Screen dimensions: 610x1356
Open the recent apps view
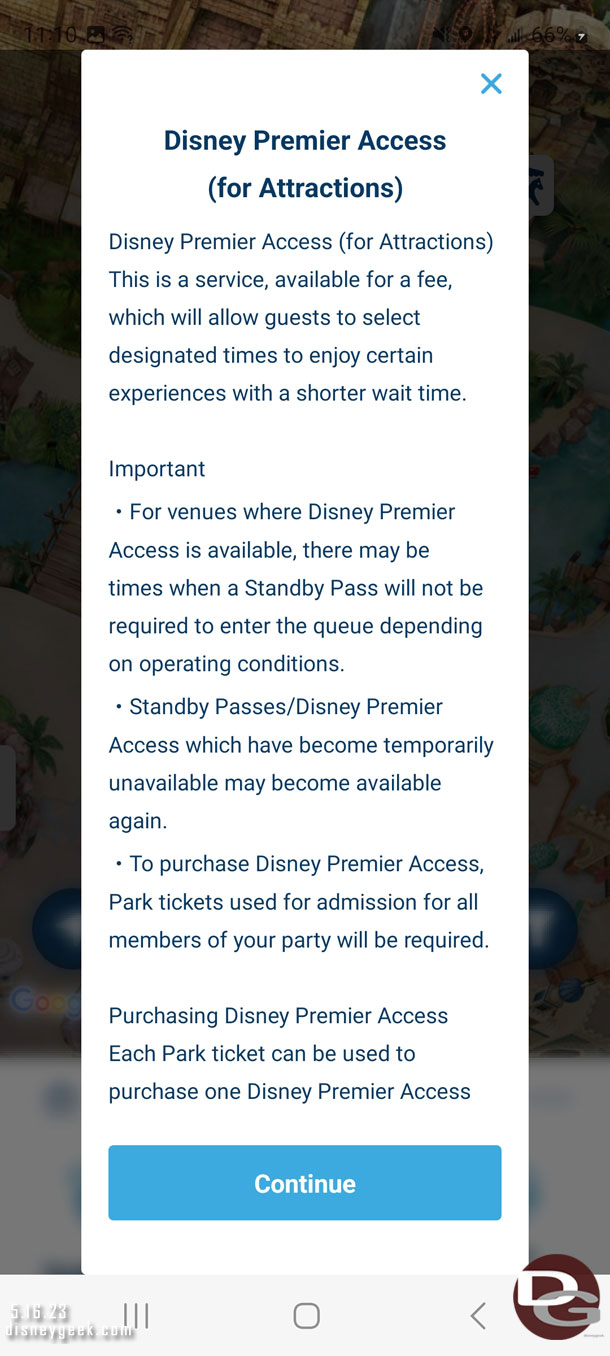136,1316
